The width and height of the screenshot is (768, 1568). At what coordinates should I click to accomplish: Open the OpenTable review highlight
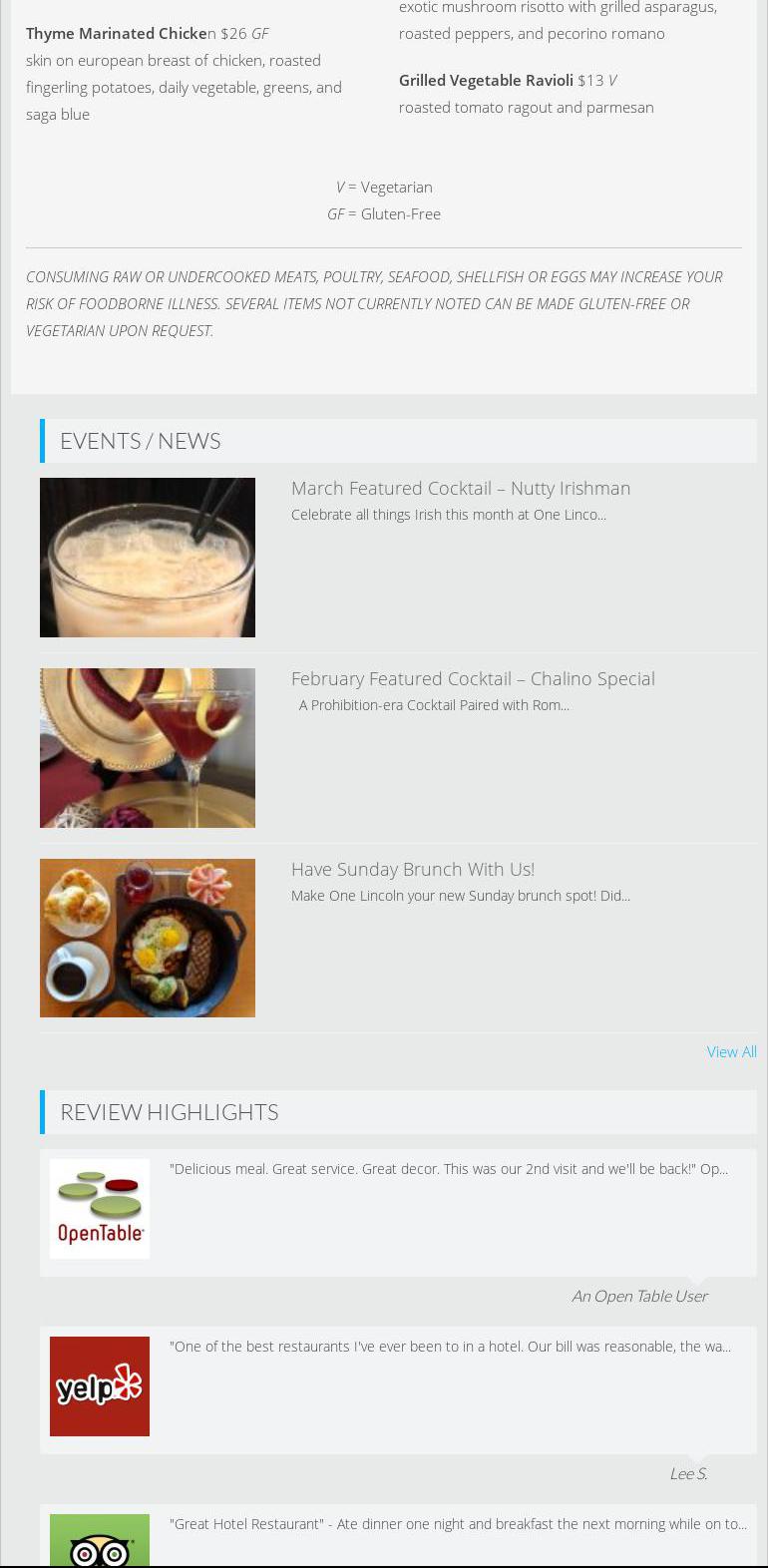click(x=448, y=1169)
